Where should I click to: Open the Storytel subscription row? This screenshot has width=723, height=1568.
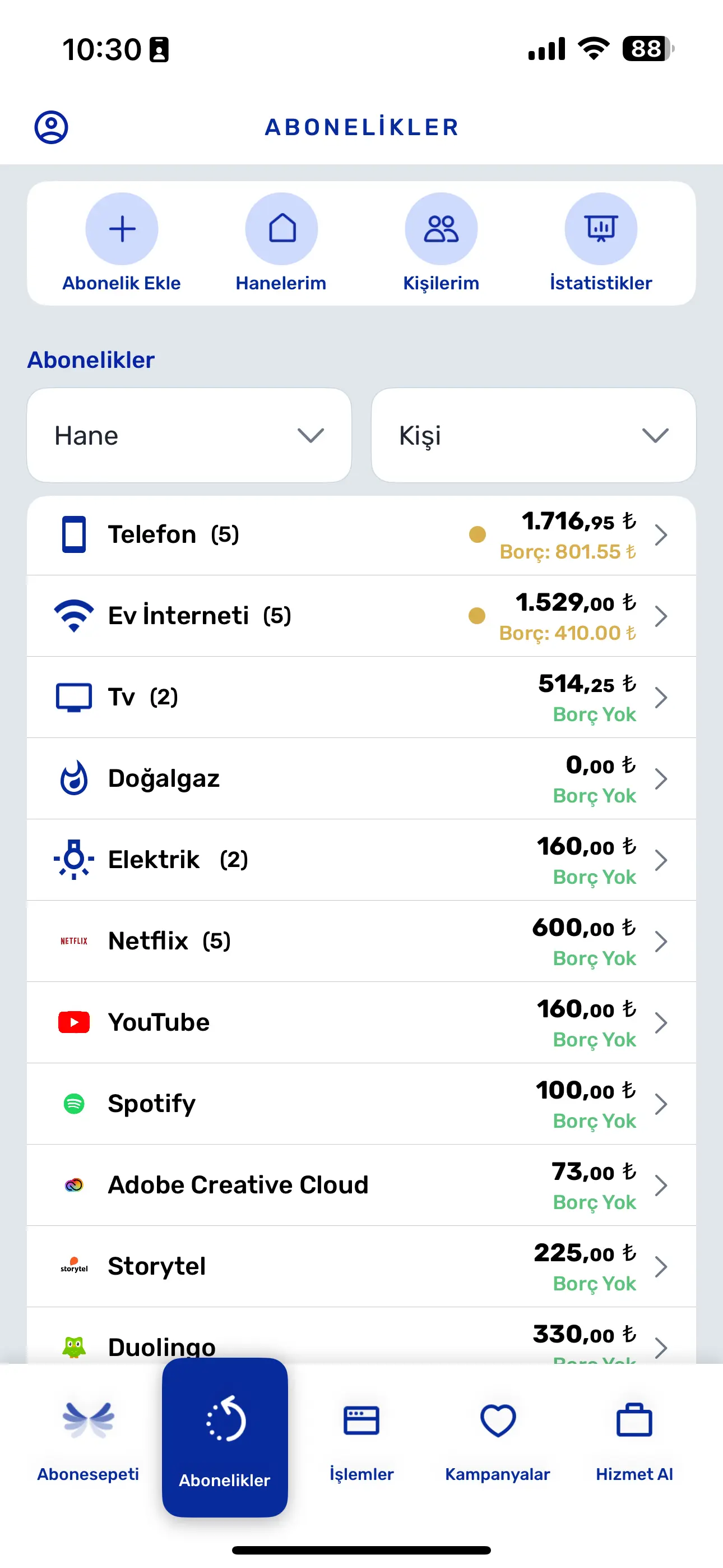[361, 1266]
